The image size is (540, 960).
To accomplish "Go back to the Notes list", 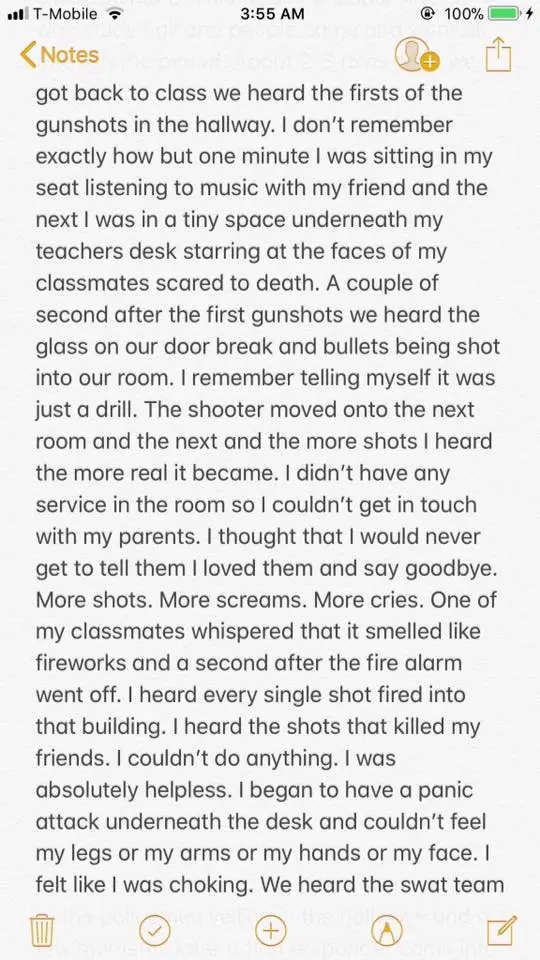I will (x=59, y=55).
